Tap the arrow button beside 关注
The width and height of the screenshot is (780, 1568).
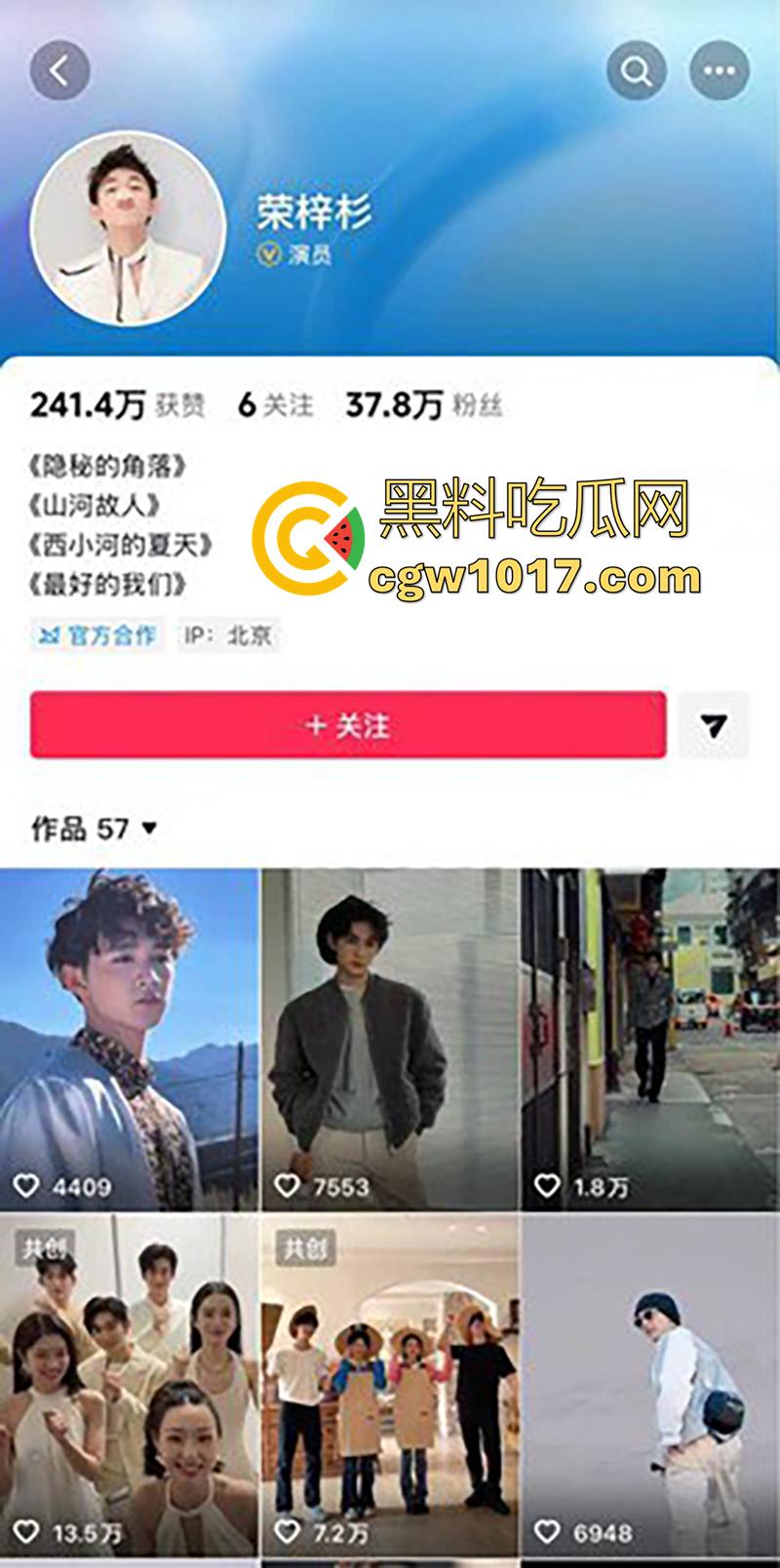pos(714,725)
